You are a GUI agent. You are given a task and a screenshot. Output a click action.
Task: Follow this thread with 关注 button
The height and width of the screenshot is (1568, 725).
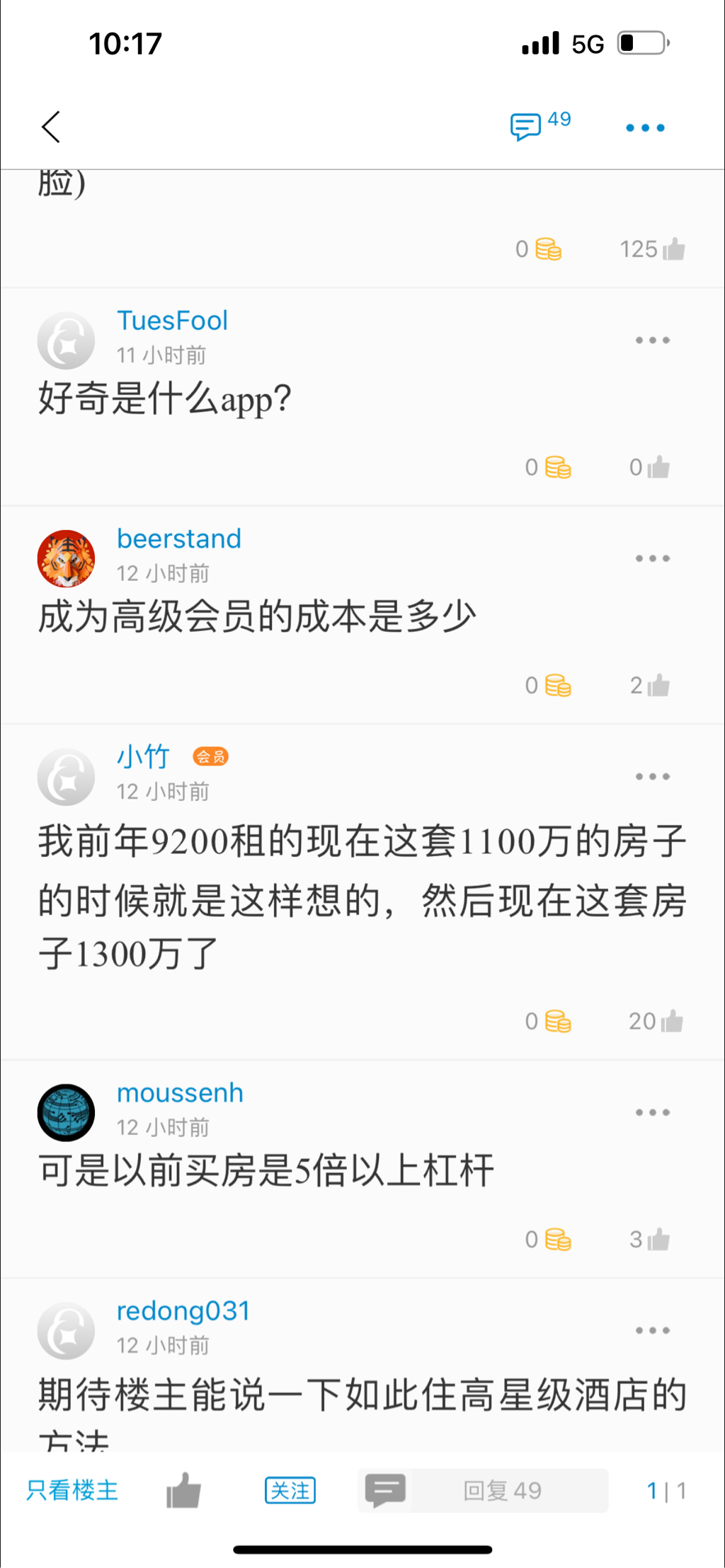pyautogui.click(x=290, y=1490)
